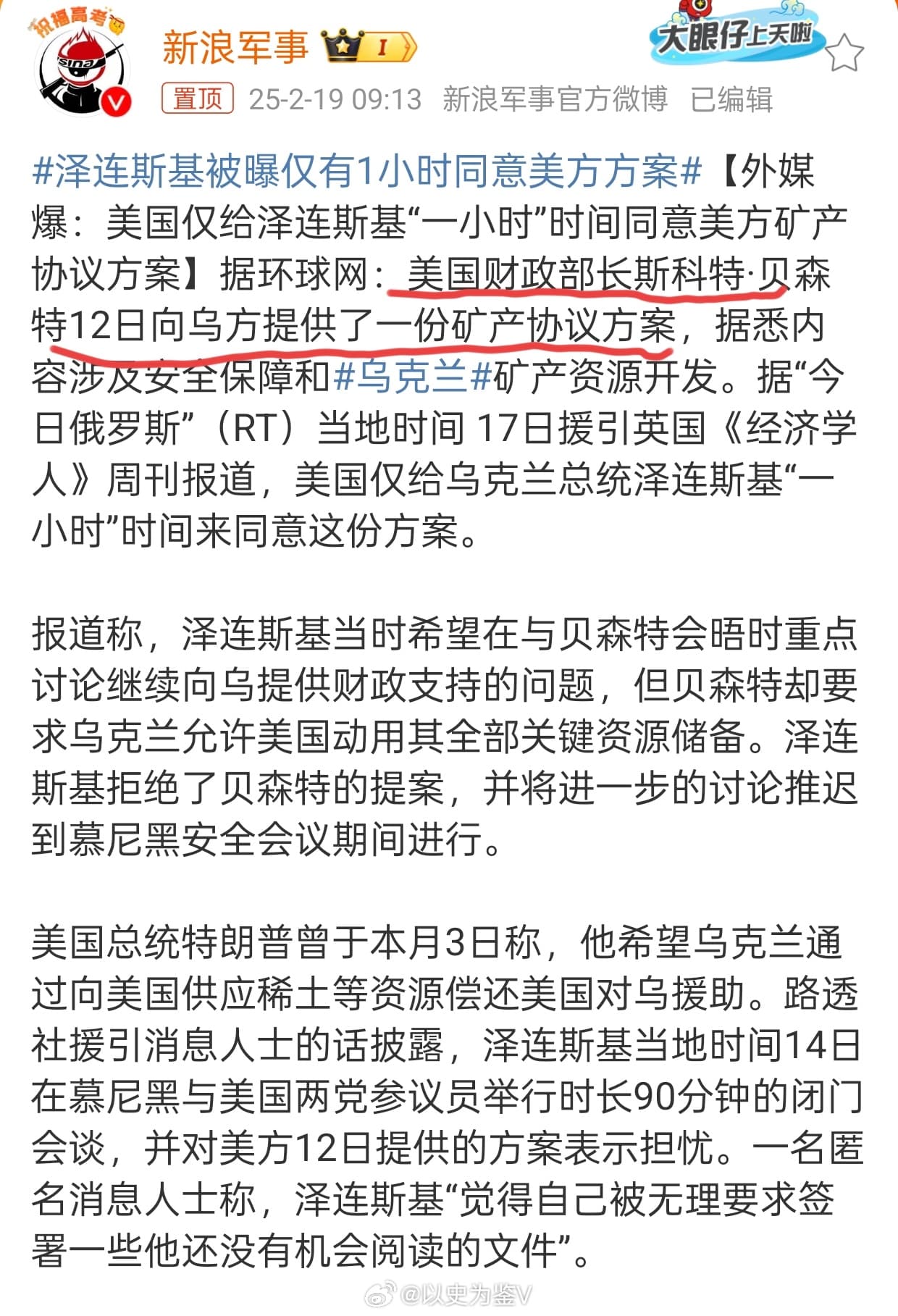Tap the crown membership level badge

(369, 47)
